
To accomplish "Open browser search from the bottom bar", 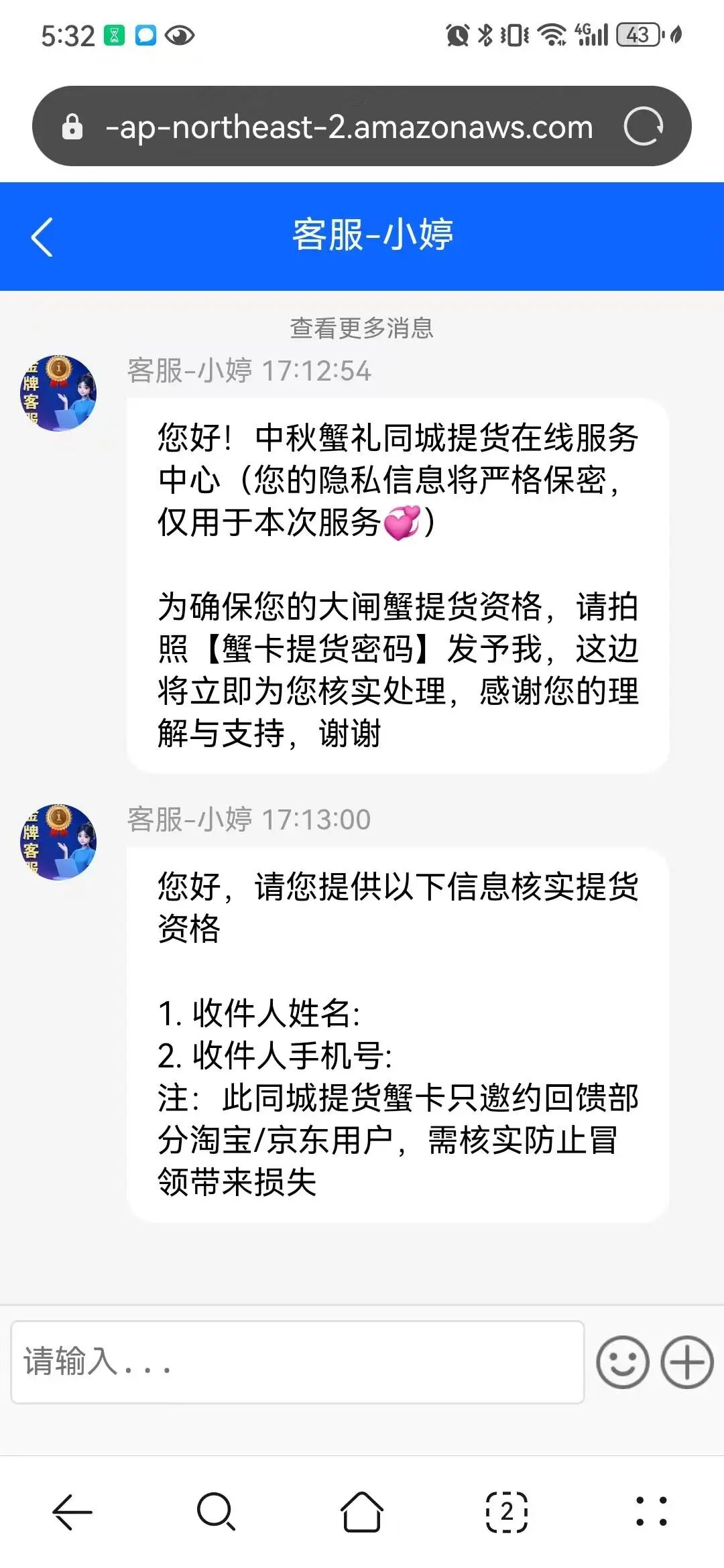I will point(216,1512).
